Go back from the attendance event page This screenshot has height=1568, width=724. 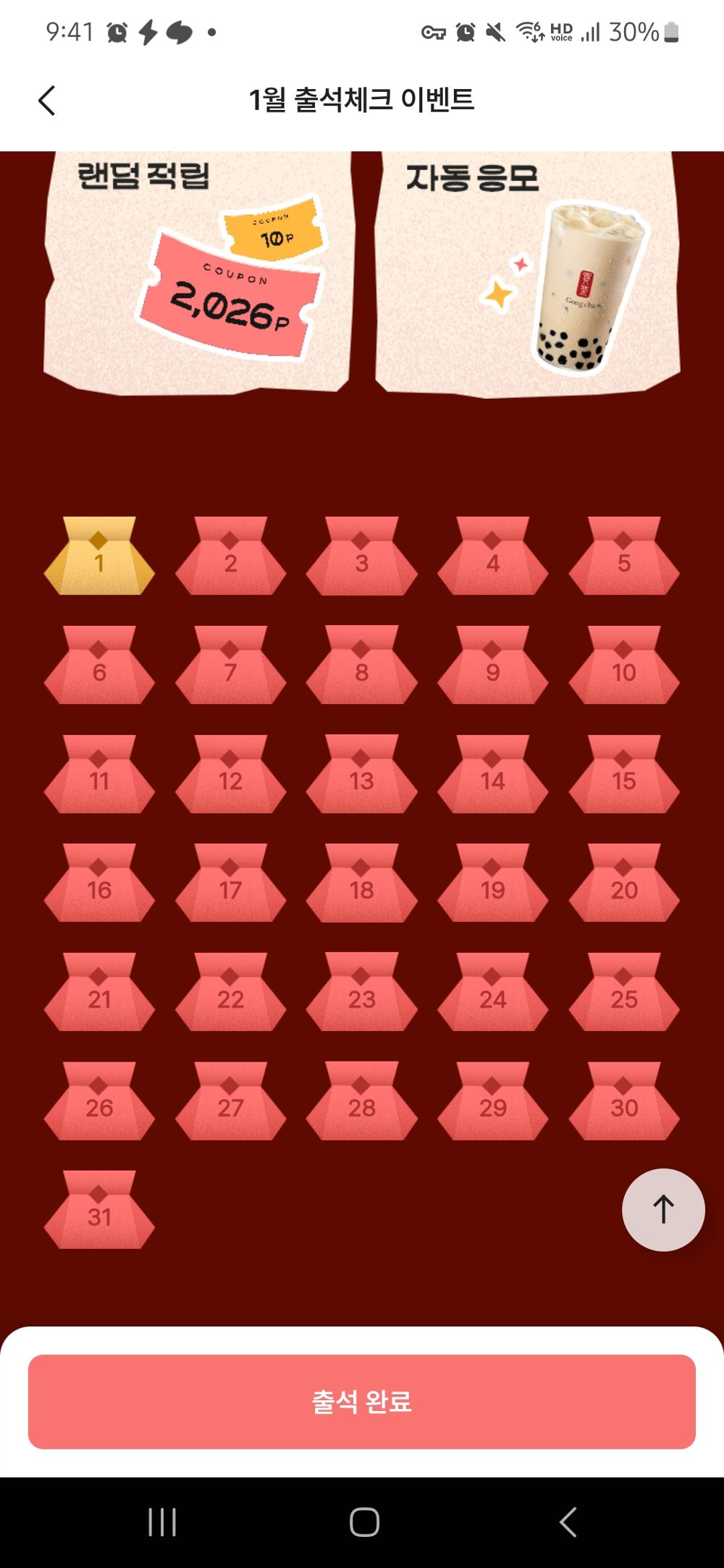tap(47, 101)
